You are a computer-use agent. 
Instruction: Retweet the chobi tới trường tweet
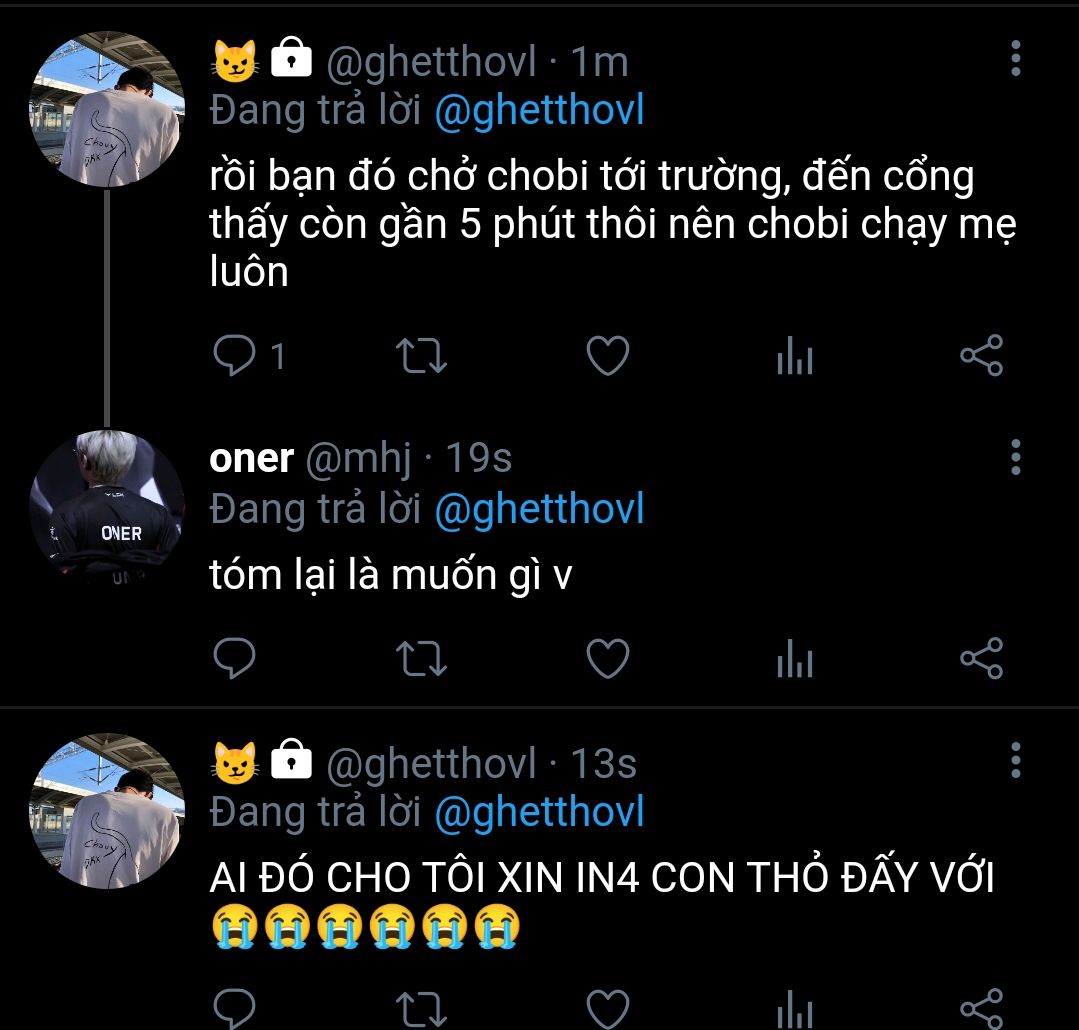point(423,357)
